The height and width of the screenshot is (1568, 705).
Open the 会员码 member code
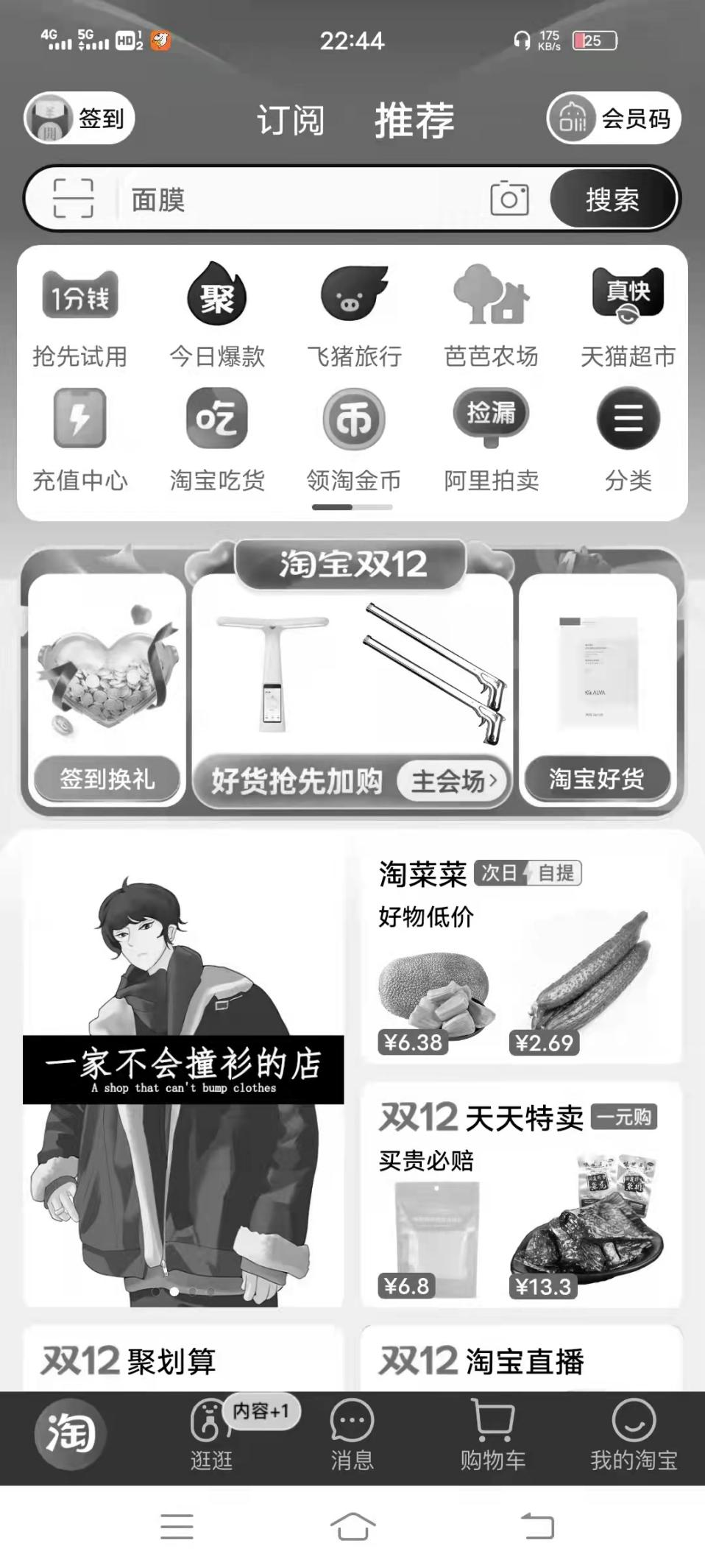point(613,118)
